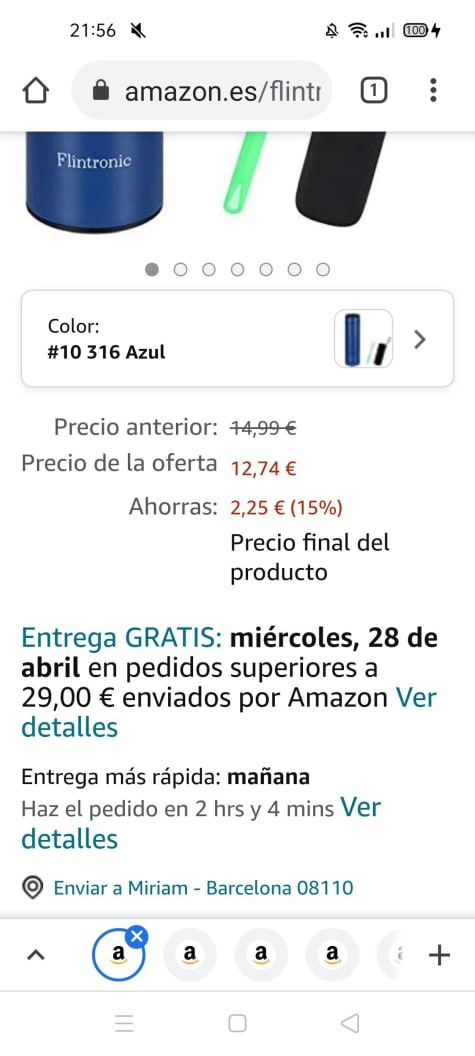Viewport: 475px width, 1056px height.
Task: Go back with system back button
Action: 349,1024
